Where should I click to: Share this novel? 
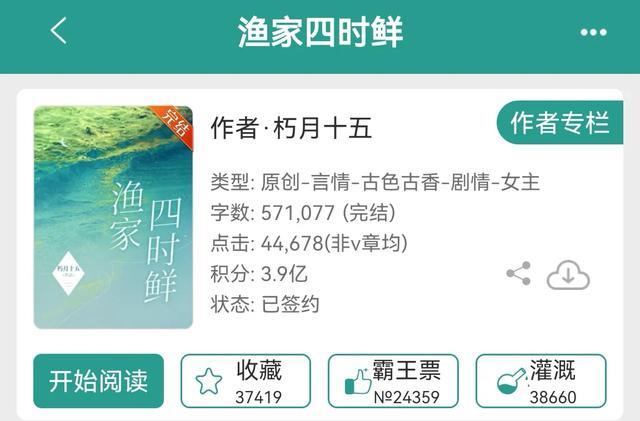click(x=518, y=274)
